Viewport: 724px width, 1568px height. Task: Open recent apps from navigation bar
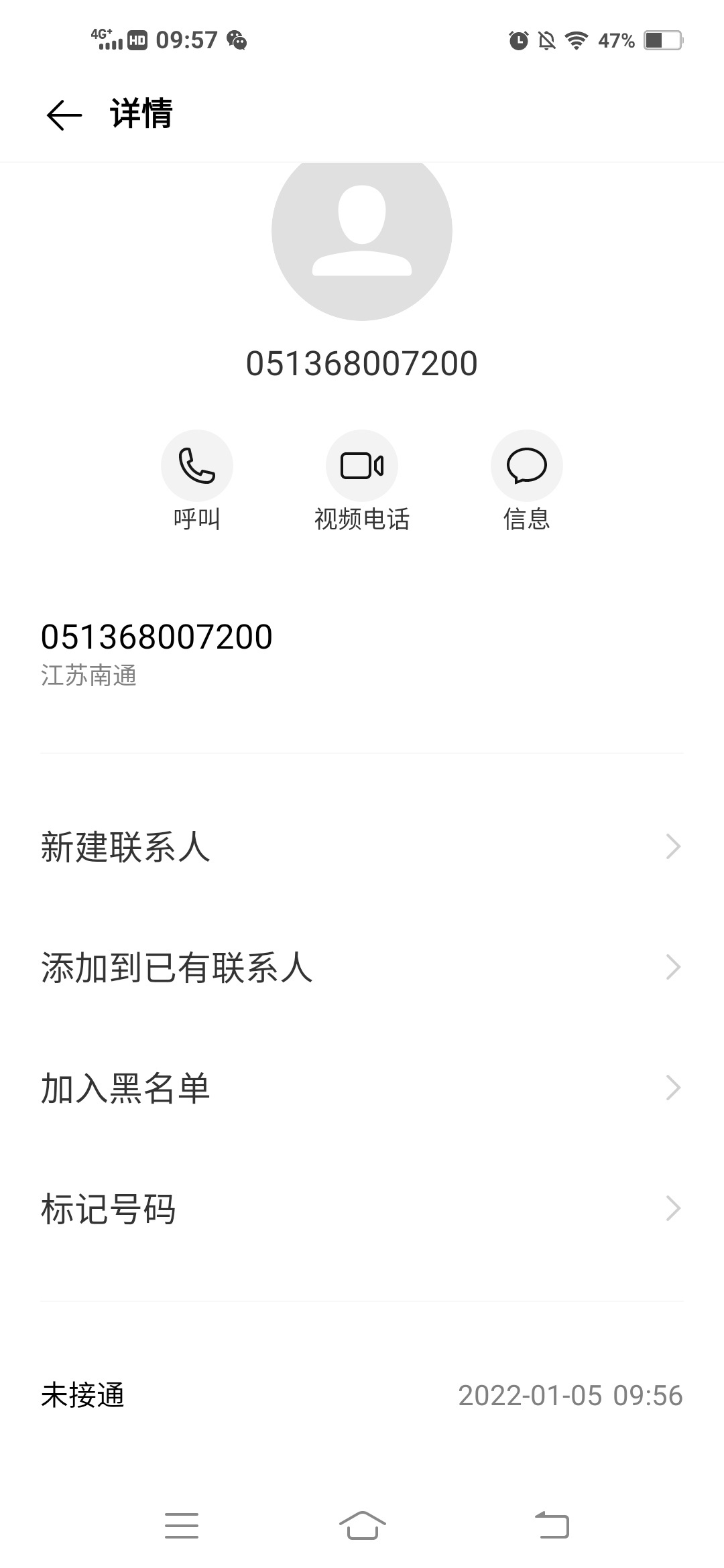(182, 1525)
